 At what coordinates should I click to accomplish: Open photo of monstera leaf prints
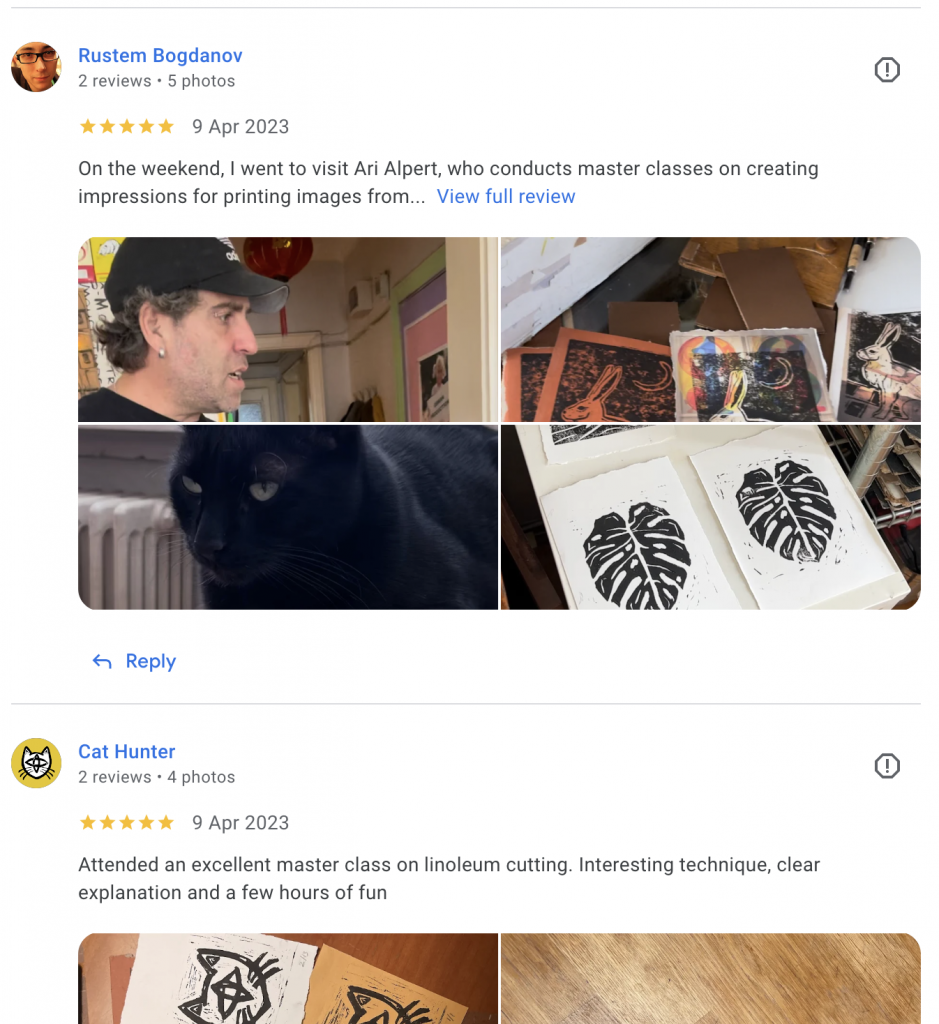[x=710, y=517]
